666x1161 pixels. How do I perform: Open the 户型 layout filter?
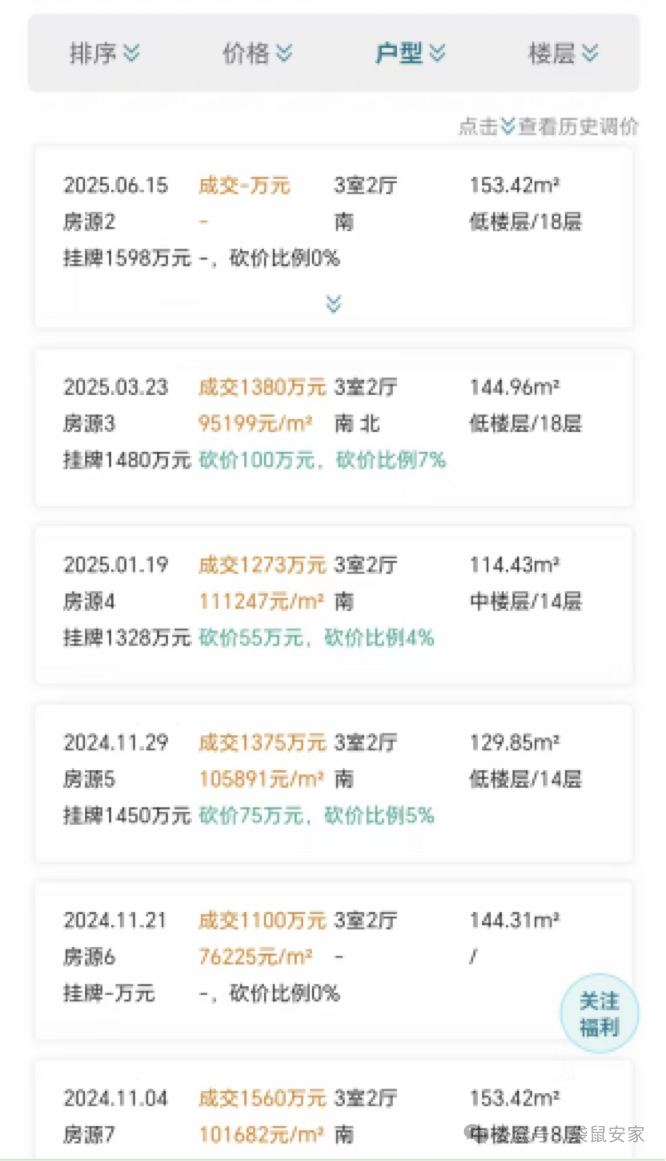point(410,54)
